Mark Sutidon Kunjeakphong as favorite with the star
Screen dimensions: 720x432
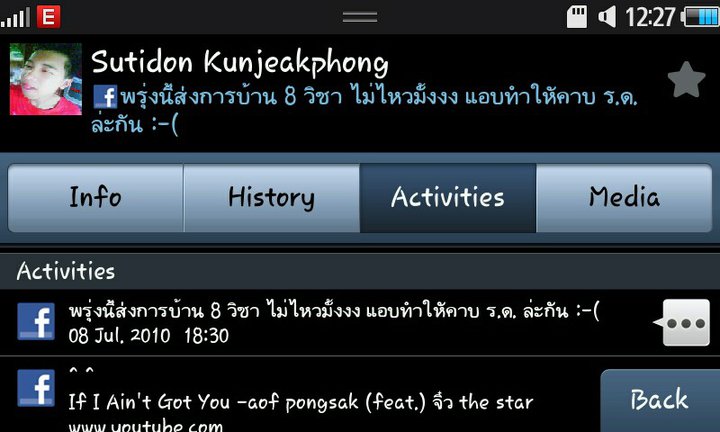coord(686,80)
